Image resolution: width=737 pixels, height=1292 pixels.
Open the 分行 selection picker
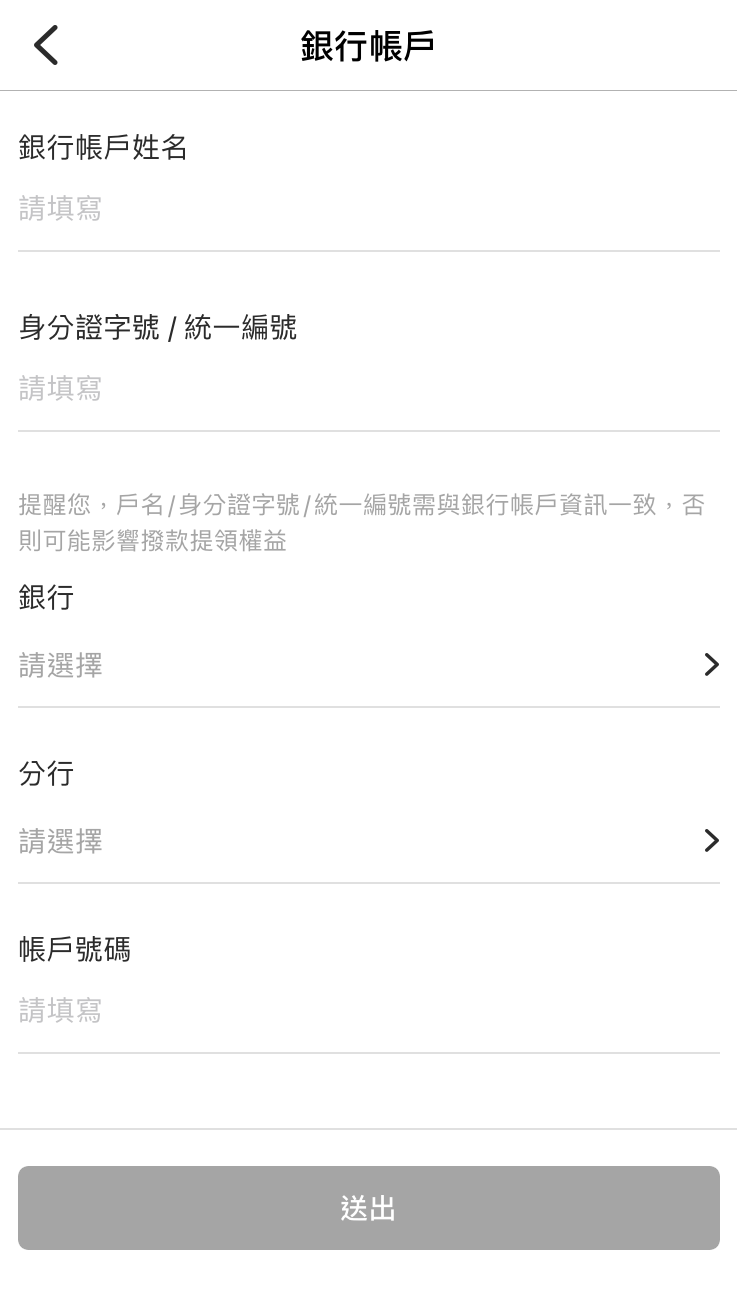coord(368,841)
